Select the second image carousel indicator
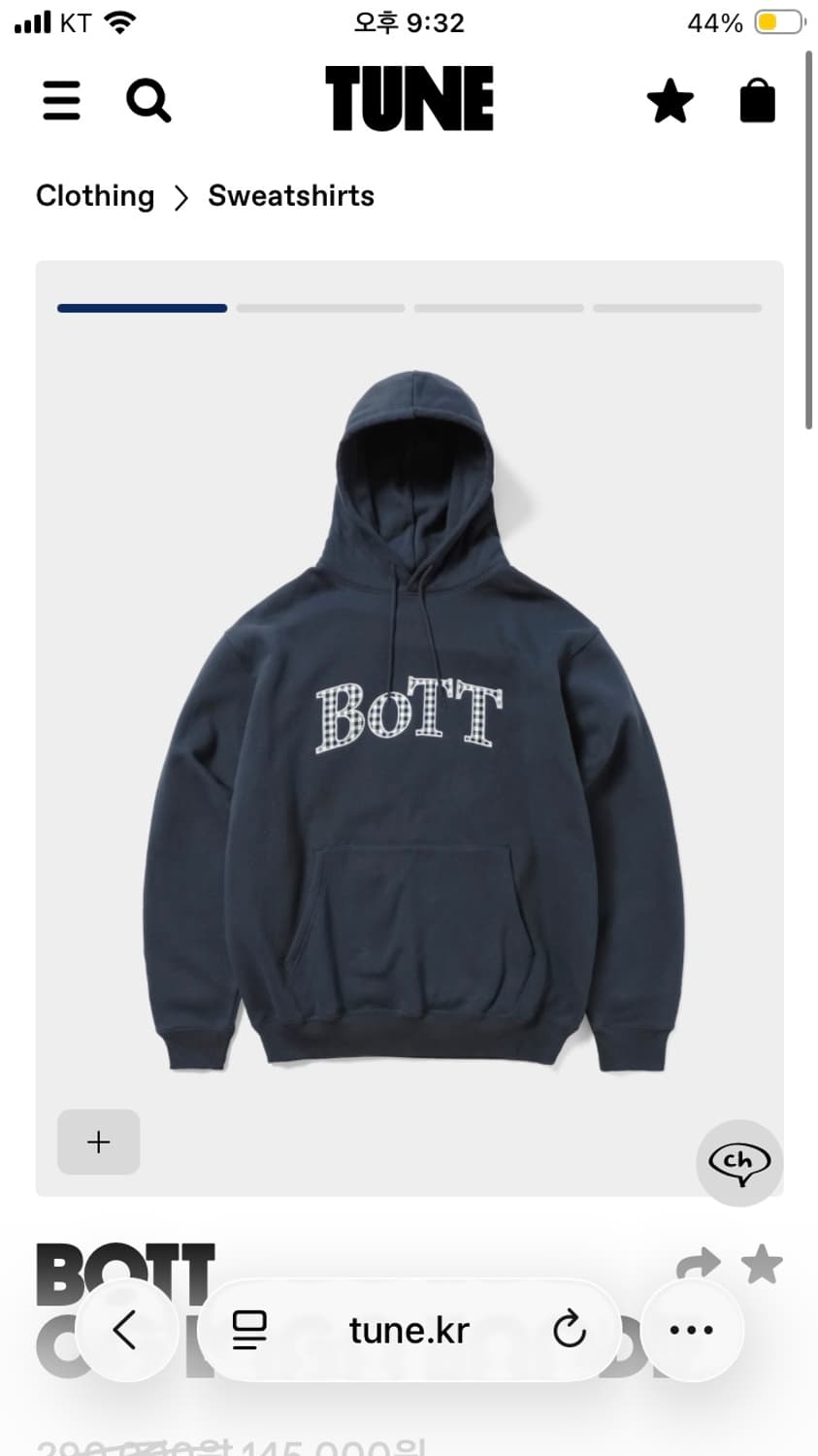Viewport: 818px width, 1456px height. (320, 308)
